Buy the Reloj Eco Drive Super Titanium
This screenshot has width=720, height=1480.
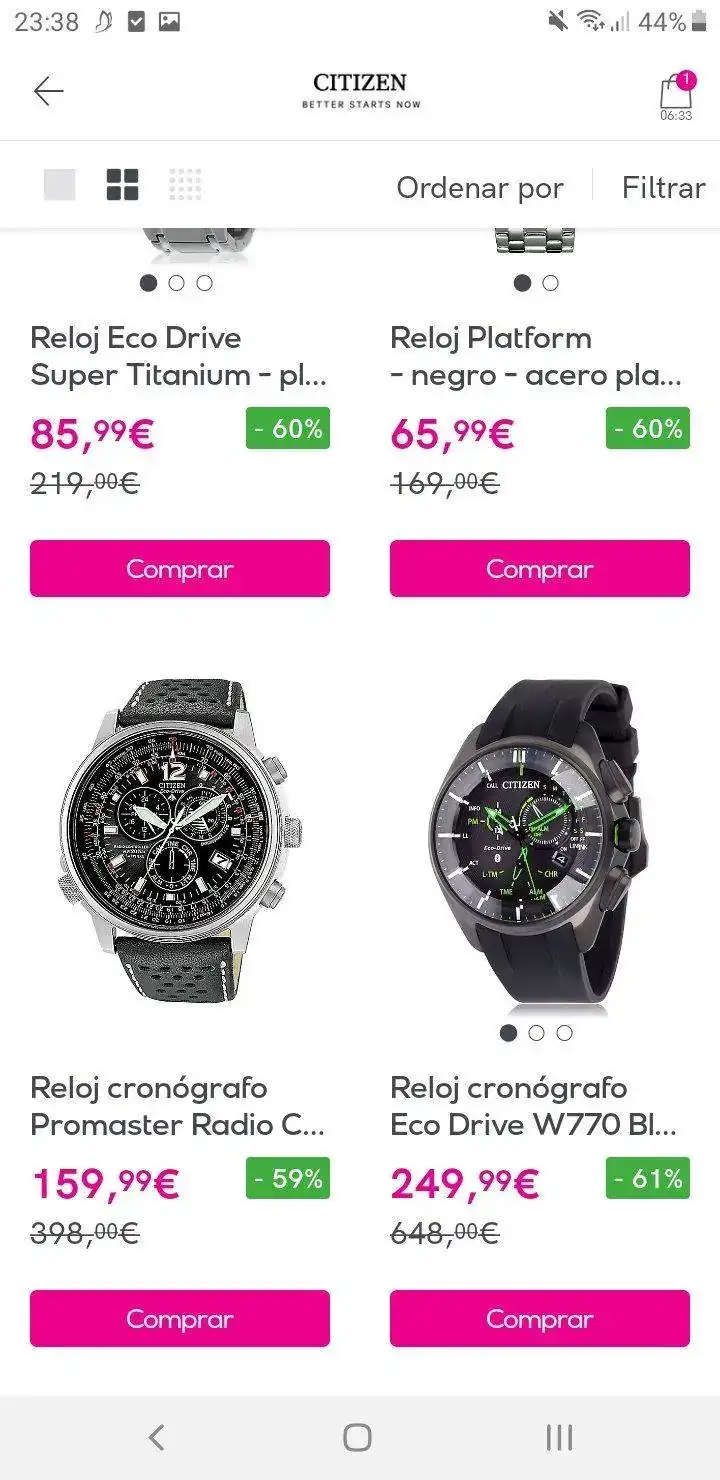tap(180, 569)
